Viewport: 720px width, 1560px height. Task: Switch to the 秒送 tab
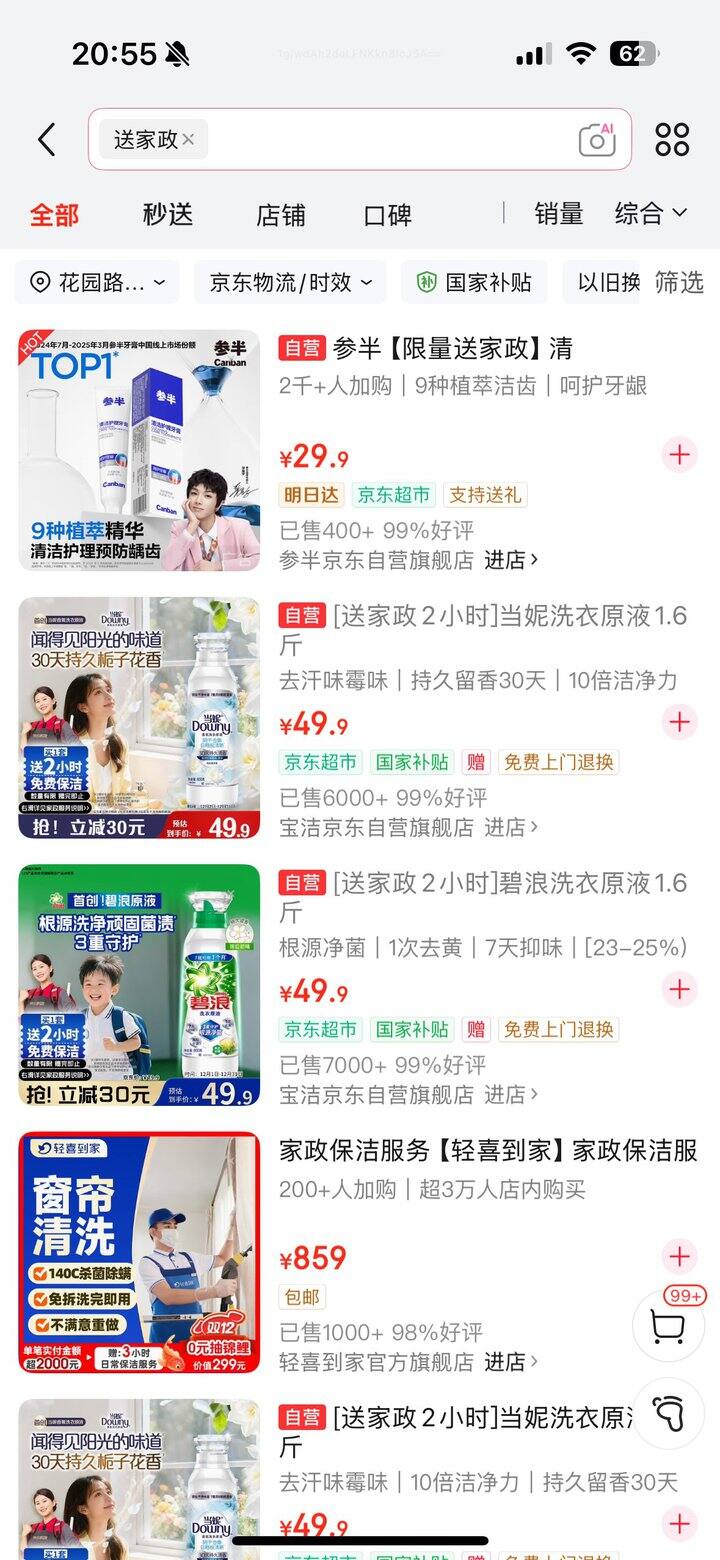[x=167, y=214]
